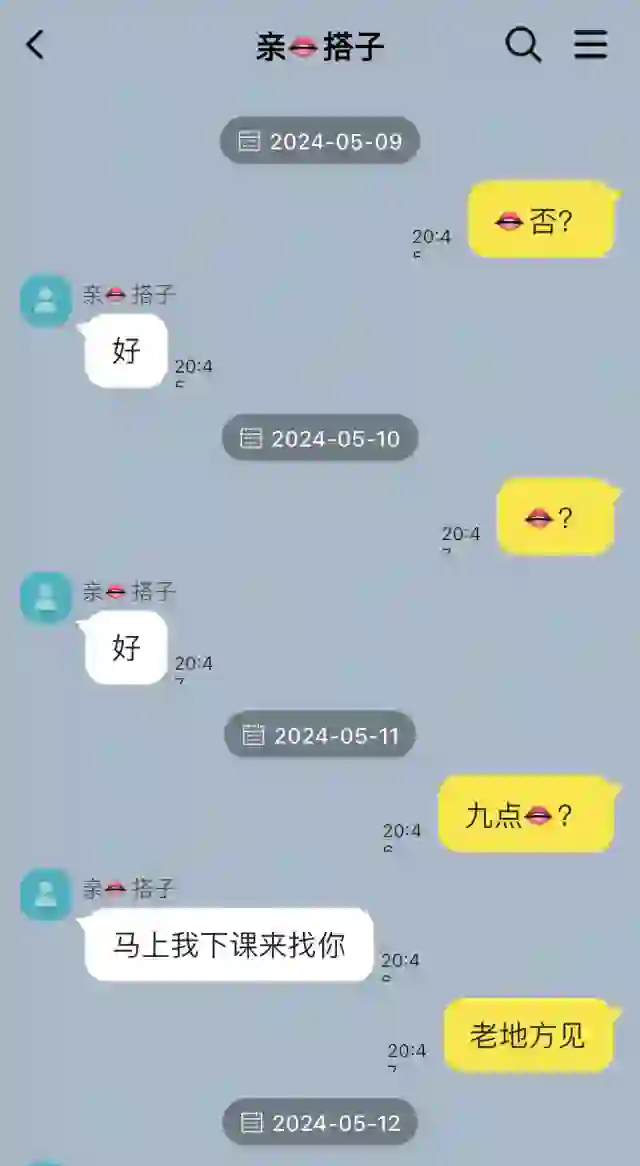Open the 2024-05-09 date chip
Viewport: 640px width, 1166px height.
320,141
